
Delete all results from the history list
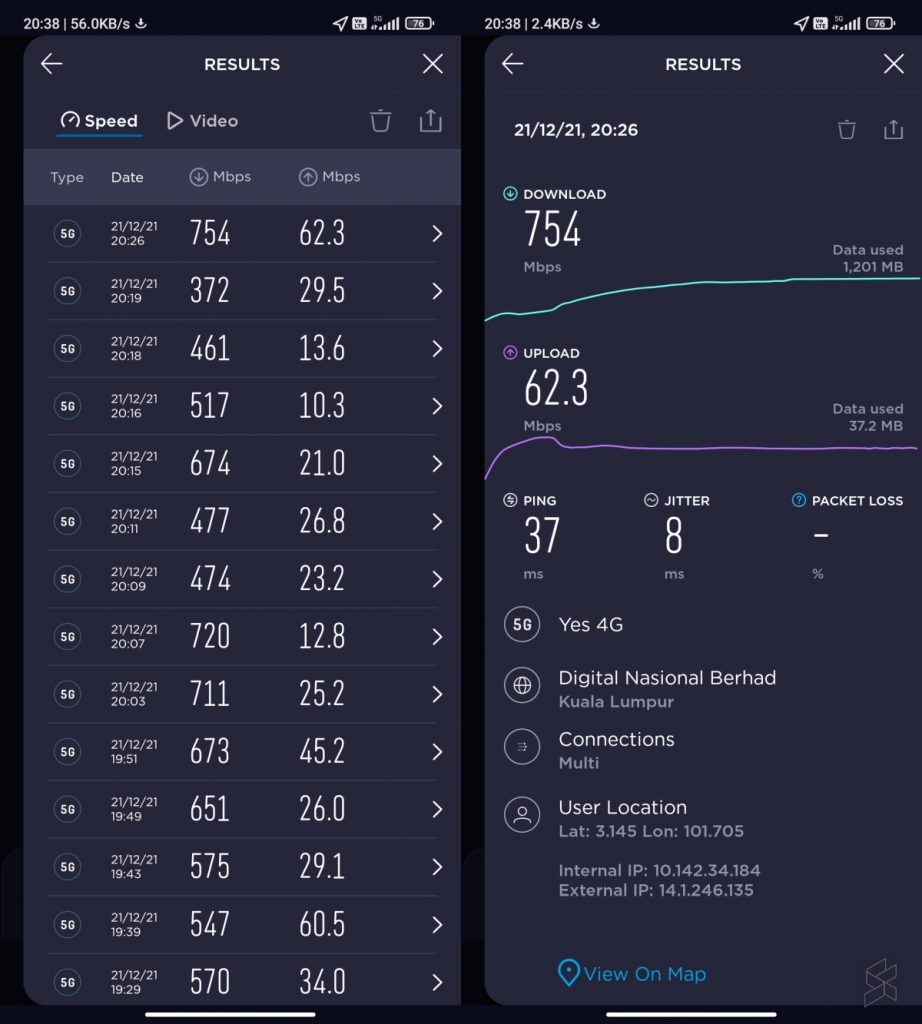pos(380,121)
